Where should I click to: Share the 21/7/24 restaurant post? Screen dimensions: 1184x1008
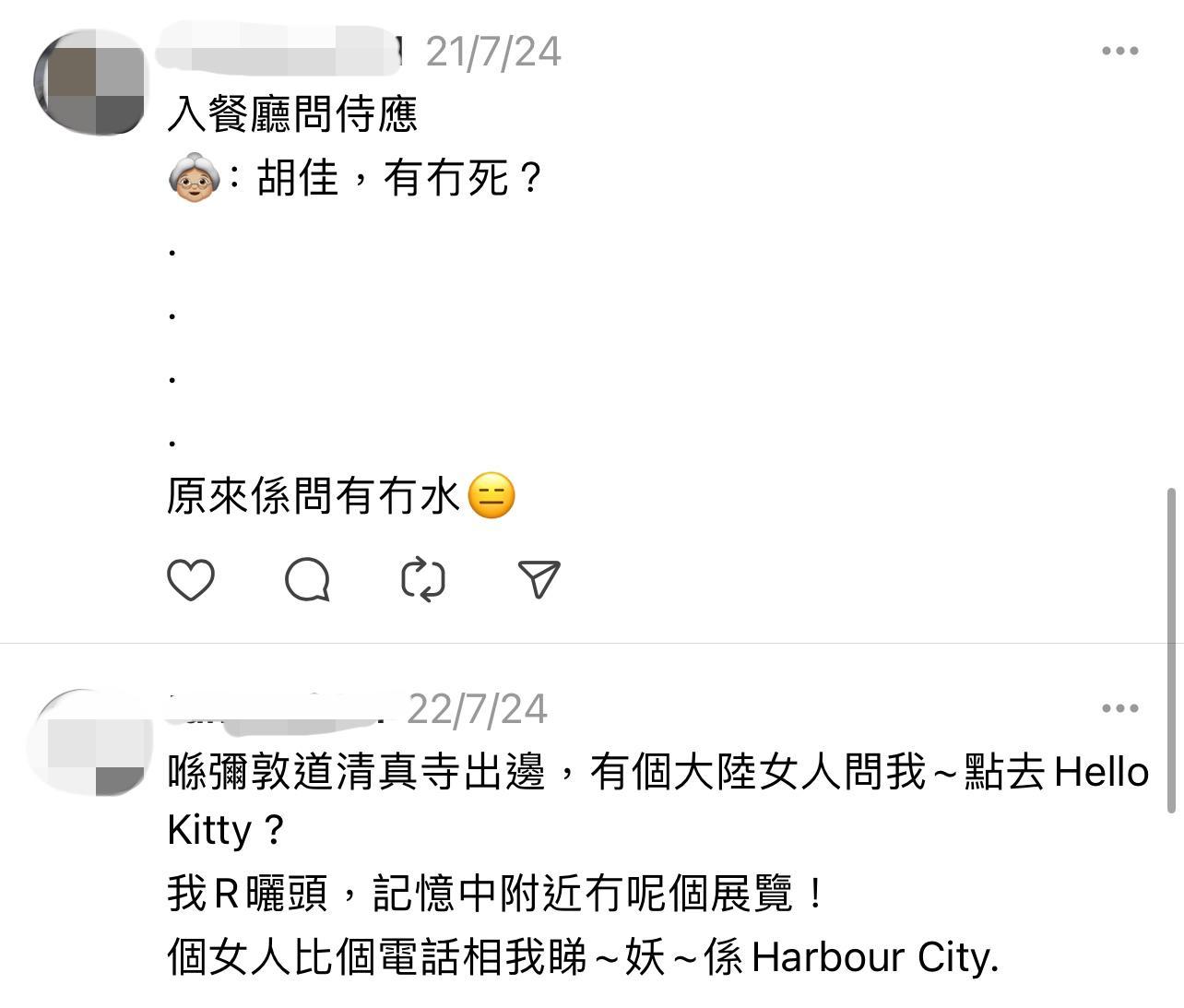click(x=539, y=579)
